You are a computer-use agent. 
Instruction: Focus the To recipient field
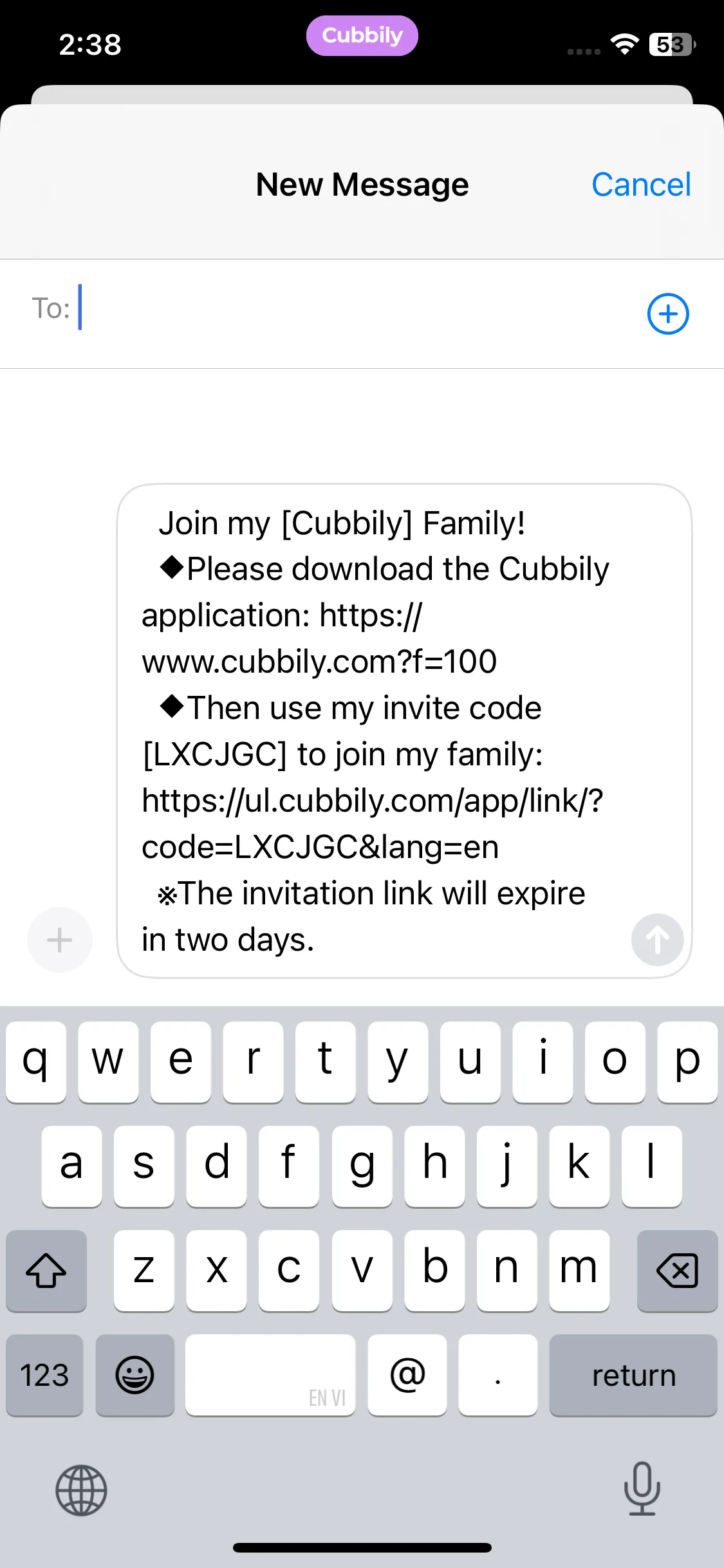(354, 309)
